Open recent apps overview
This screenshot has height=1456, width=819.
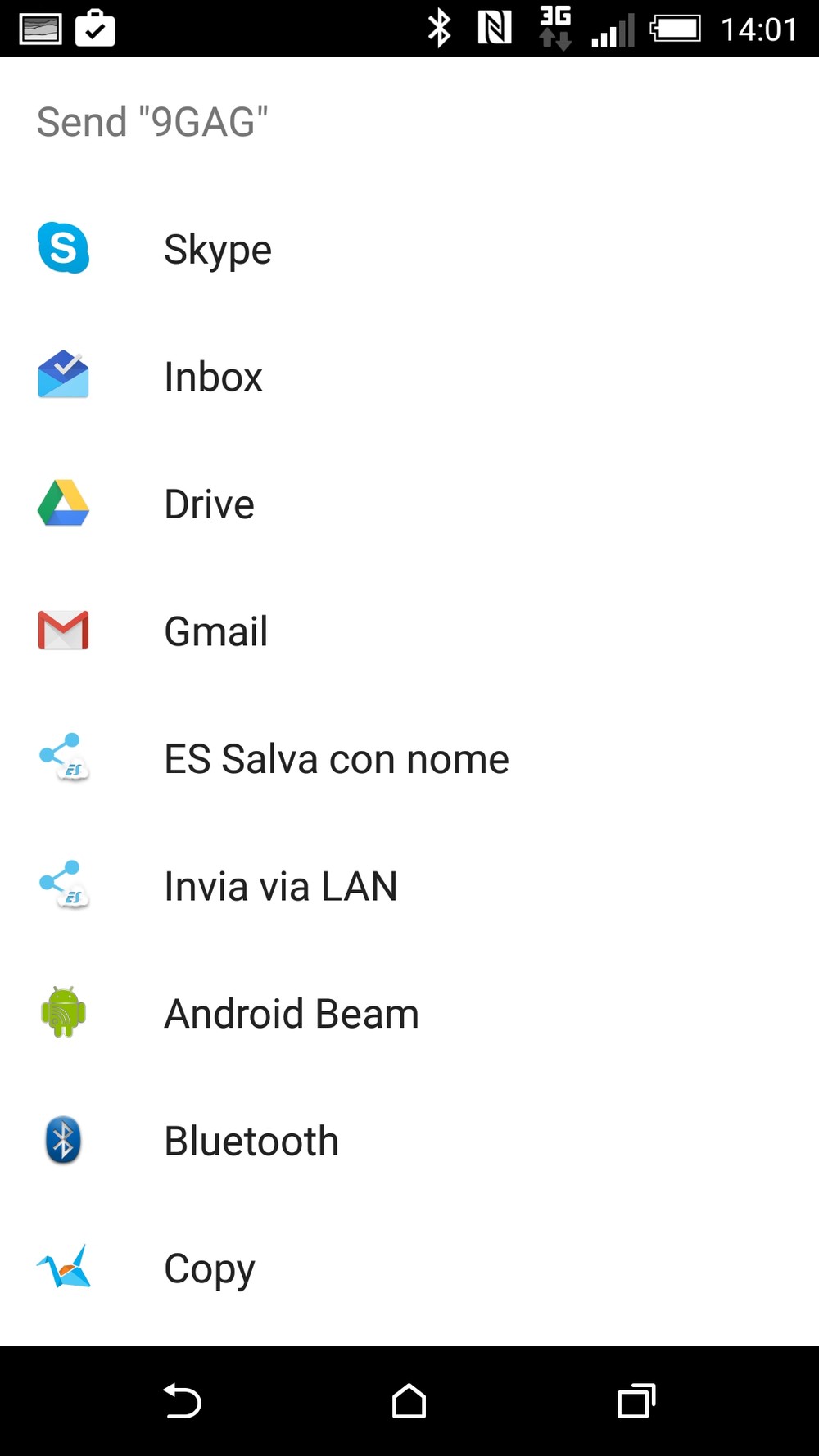pyautogui.click(x=636, y=1400)
